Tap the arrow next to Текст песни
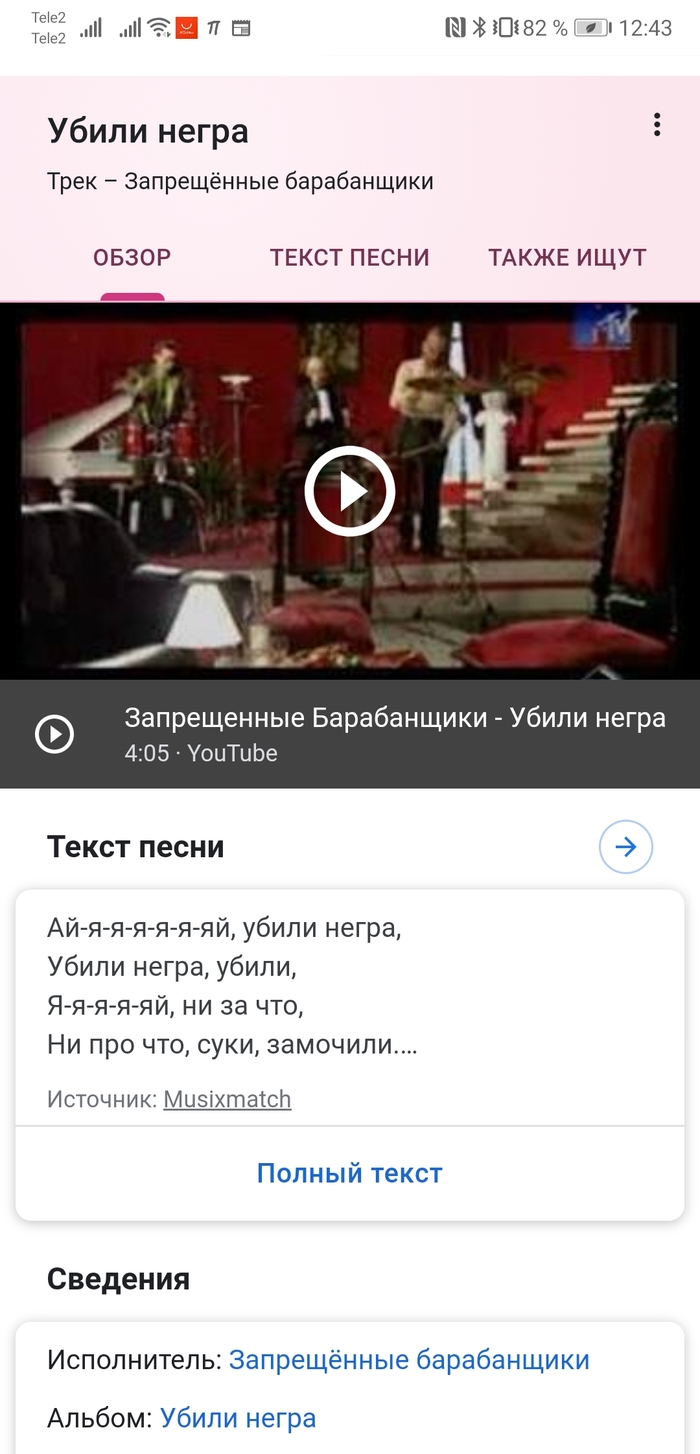The height and width of the screenshot is (1454, 700). (625, 848)
